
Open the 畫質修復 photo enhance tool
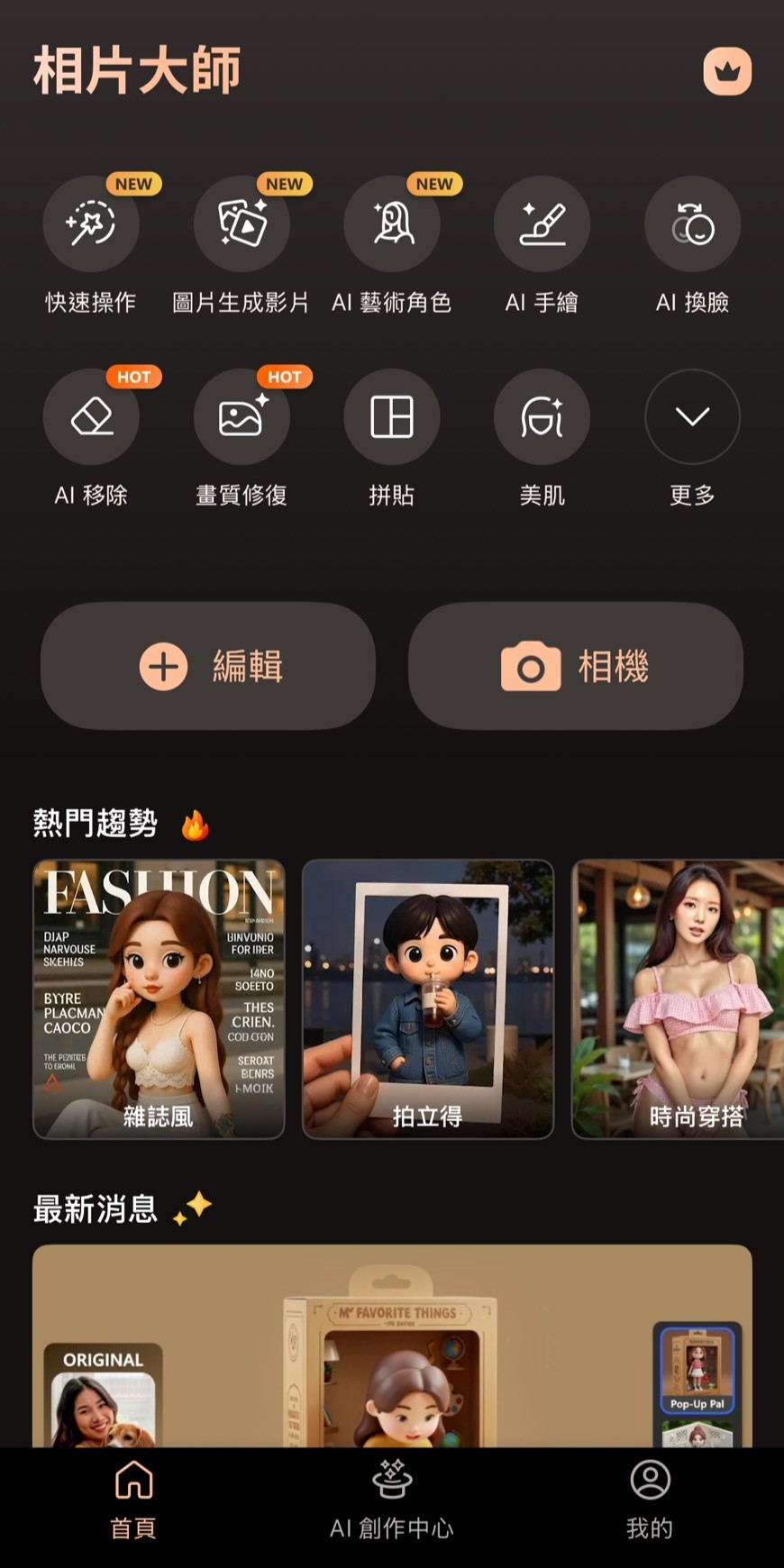click(241, 416)
